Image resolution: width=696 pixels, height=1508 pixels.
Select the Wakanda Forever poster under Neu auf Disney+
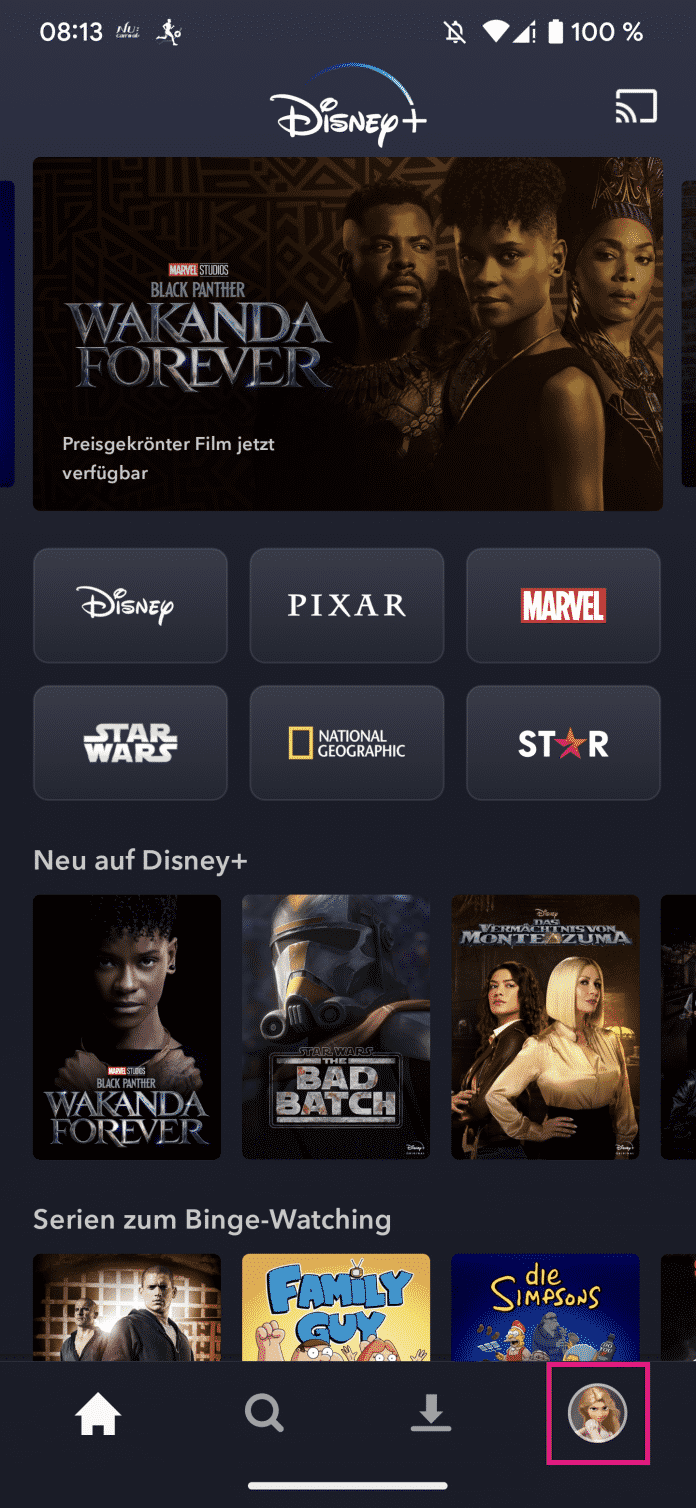click(x=127, y=1026)
